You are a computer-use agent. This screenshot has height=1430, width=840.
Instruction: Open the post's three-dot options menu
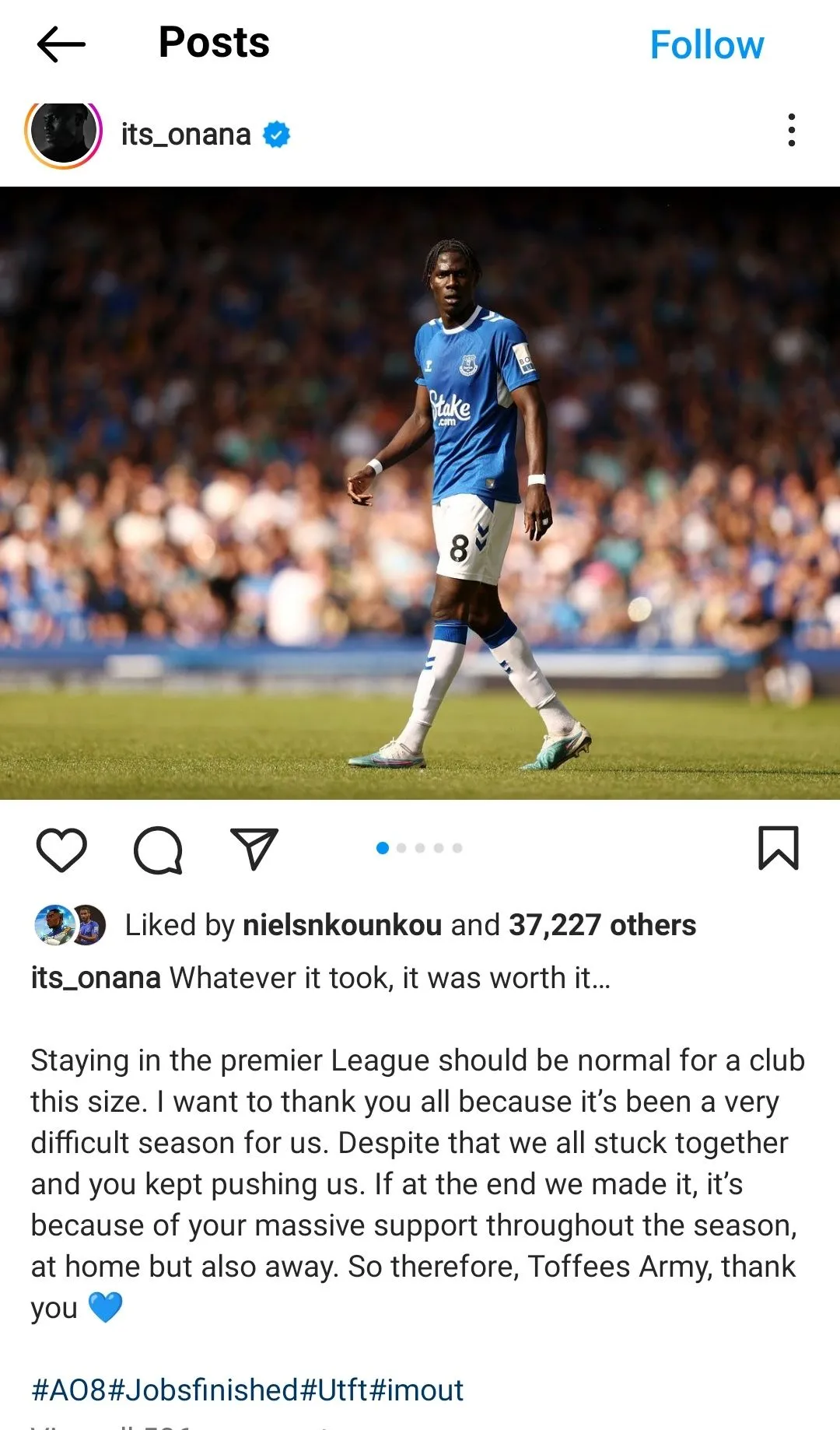pos(791,130)
